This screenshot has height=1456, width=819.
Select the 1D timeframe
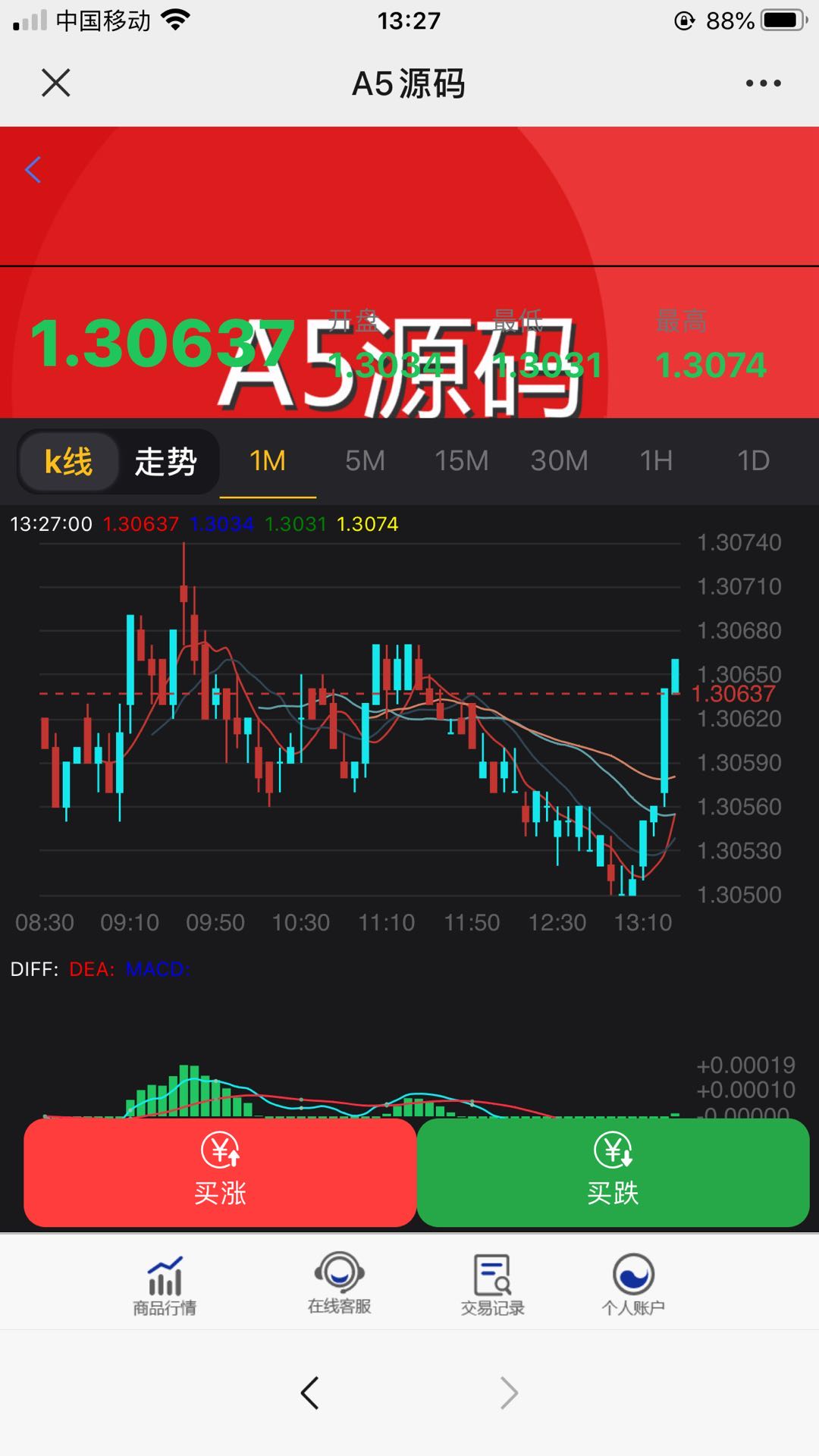coord(753,461)
